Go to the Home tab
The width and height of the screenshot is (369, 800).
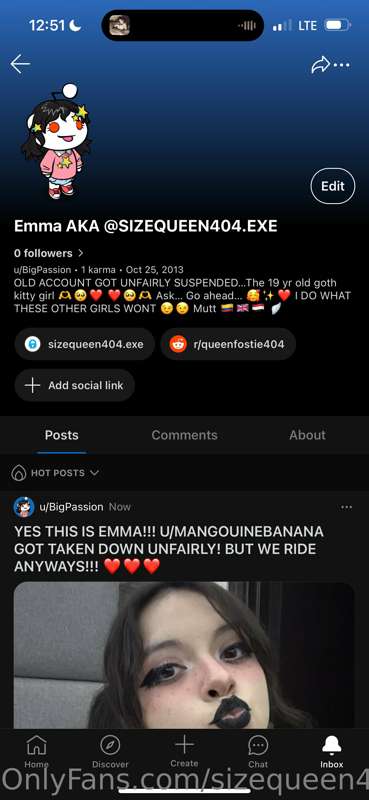click(36, 753)
